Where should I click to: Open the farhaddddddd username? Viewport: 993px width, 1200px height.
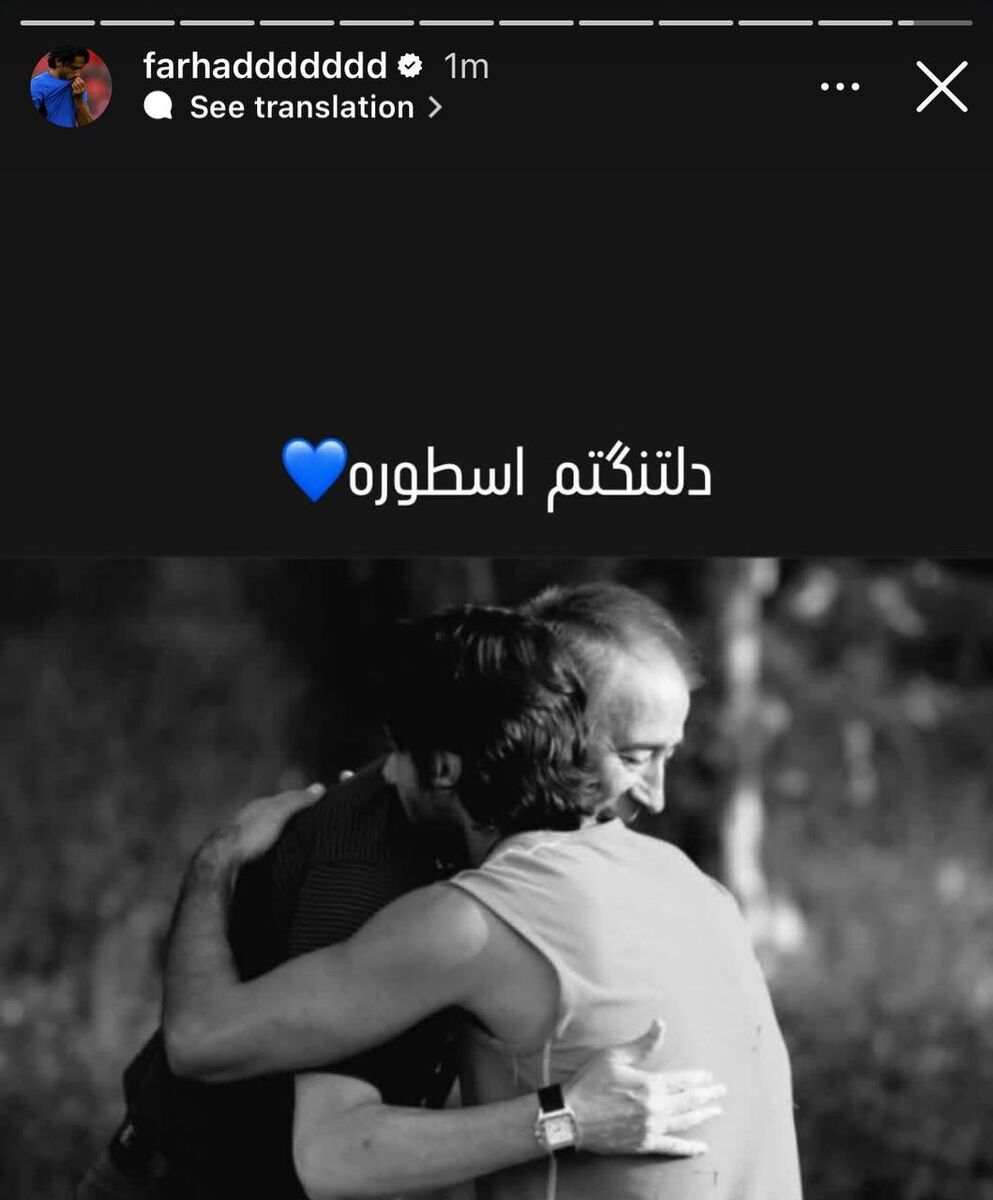click(264, 66)
